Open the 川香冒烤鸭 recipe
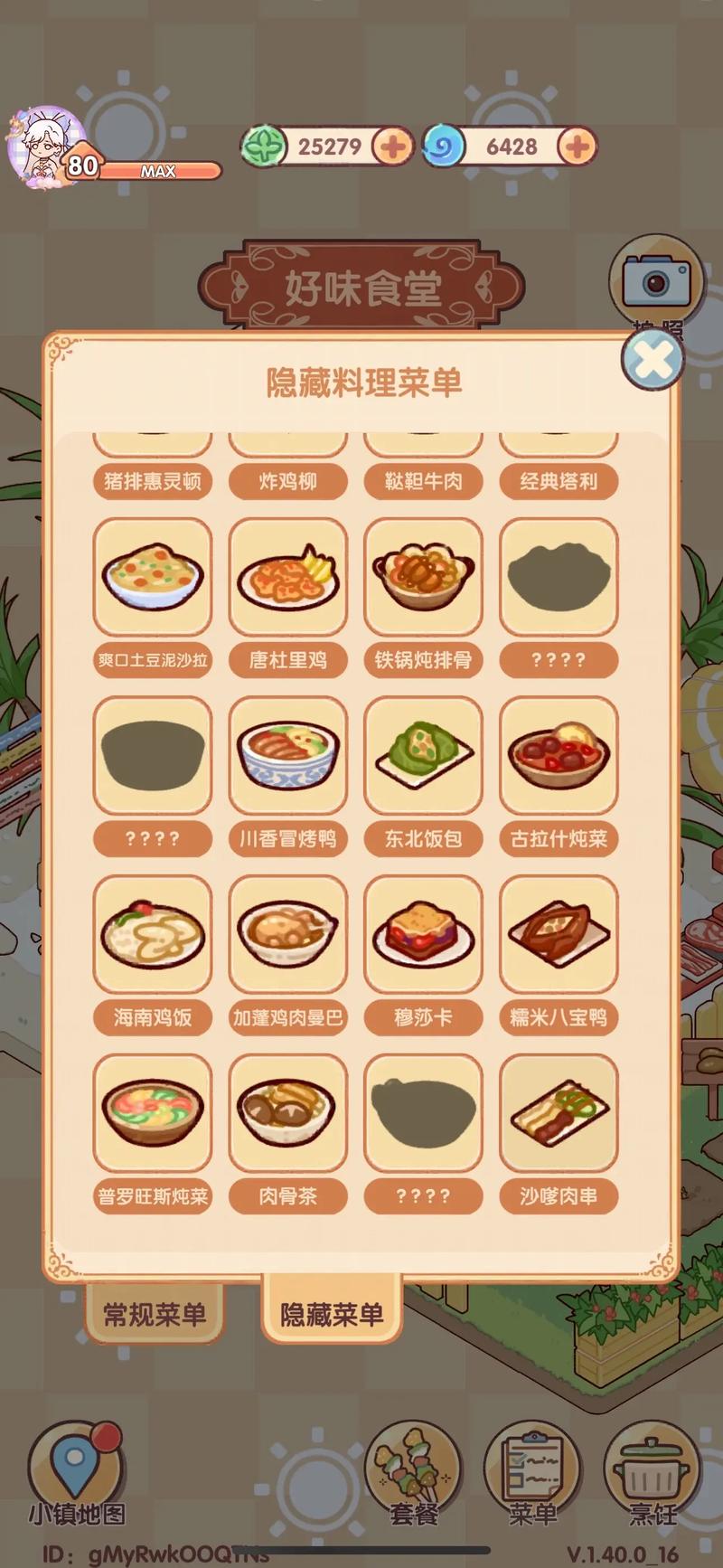This screenshot has width=723, height=1568. point(287,756)
